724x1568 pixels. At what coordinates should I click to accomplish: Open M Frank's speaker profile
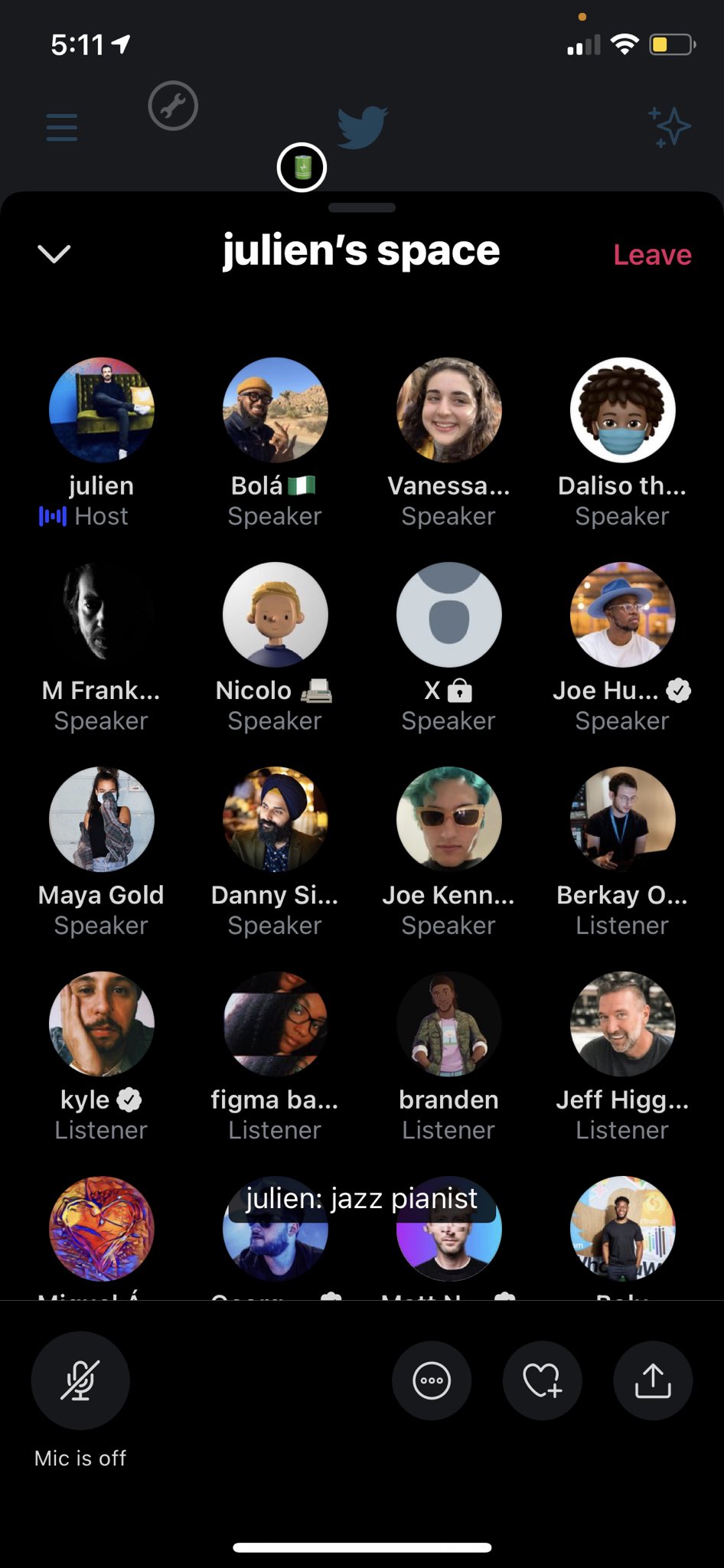tap(102, 614)
